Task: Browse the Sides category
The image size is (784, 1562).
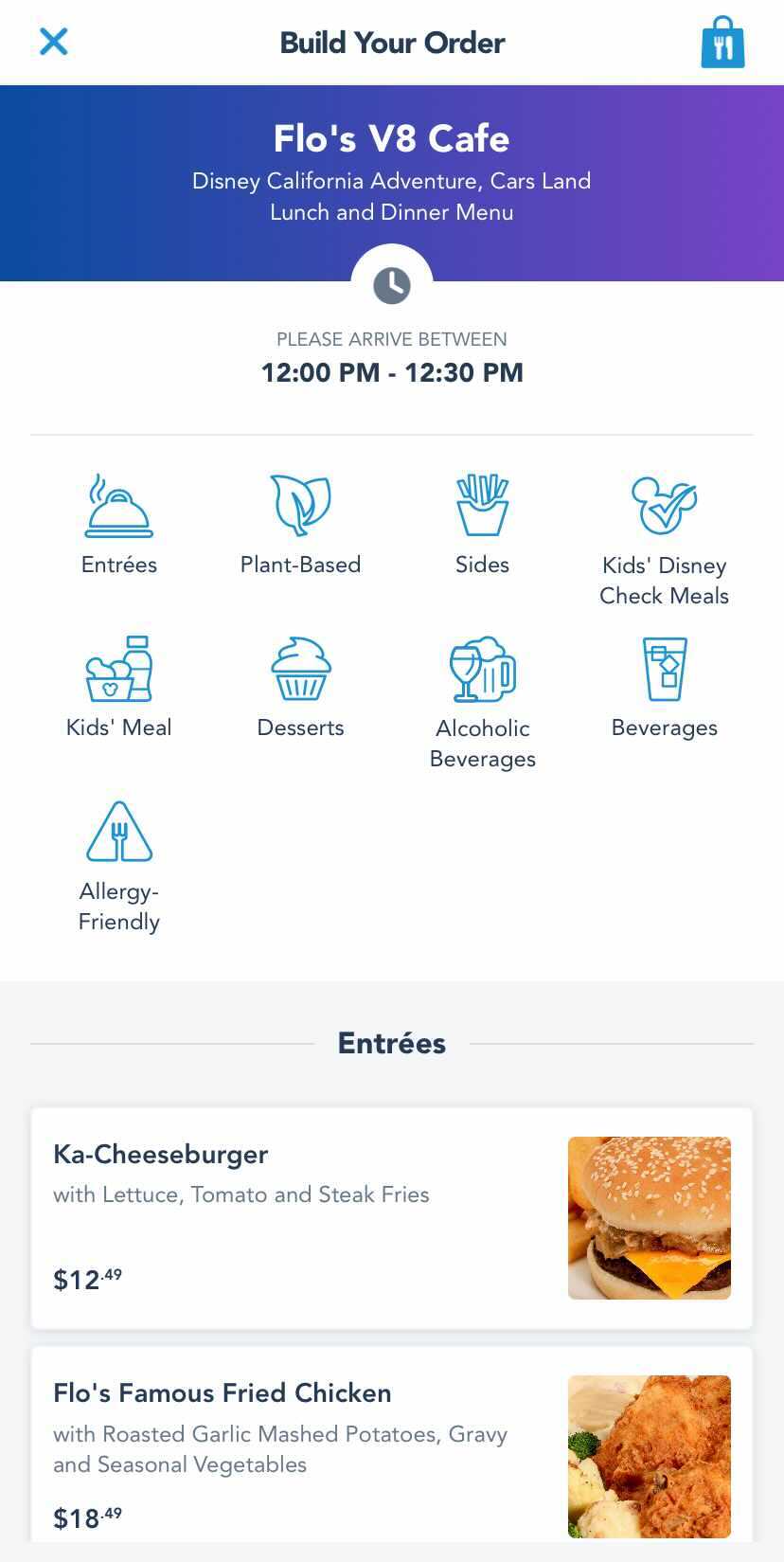Action: (482, 526)
